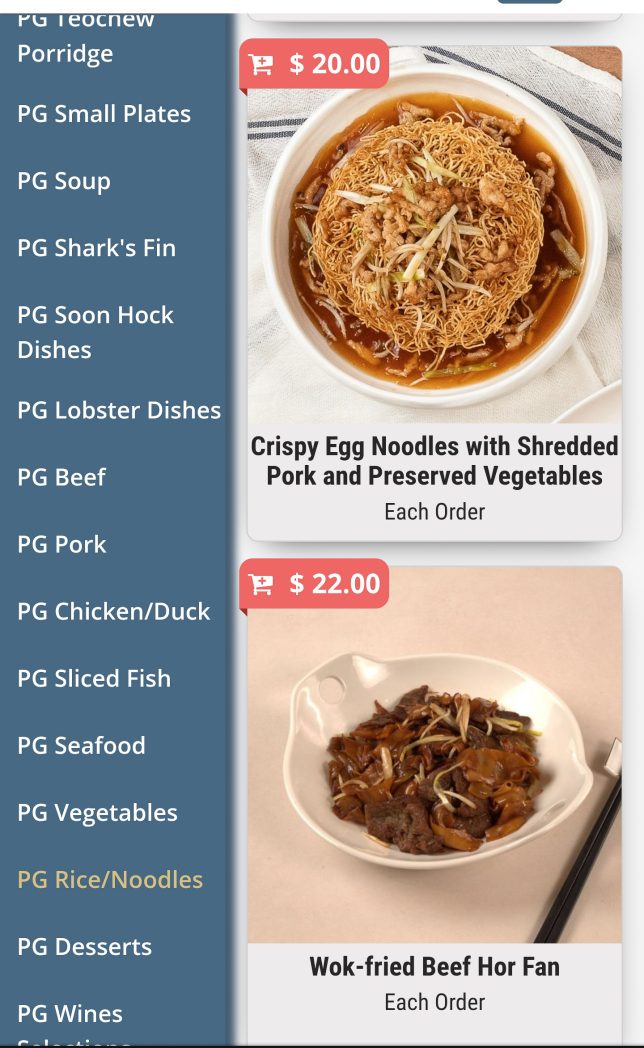Screen dimensions: 644x1048
Task: Tap the highlighted PG Rice/Noodles category
Action: [110, 879]
